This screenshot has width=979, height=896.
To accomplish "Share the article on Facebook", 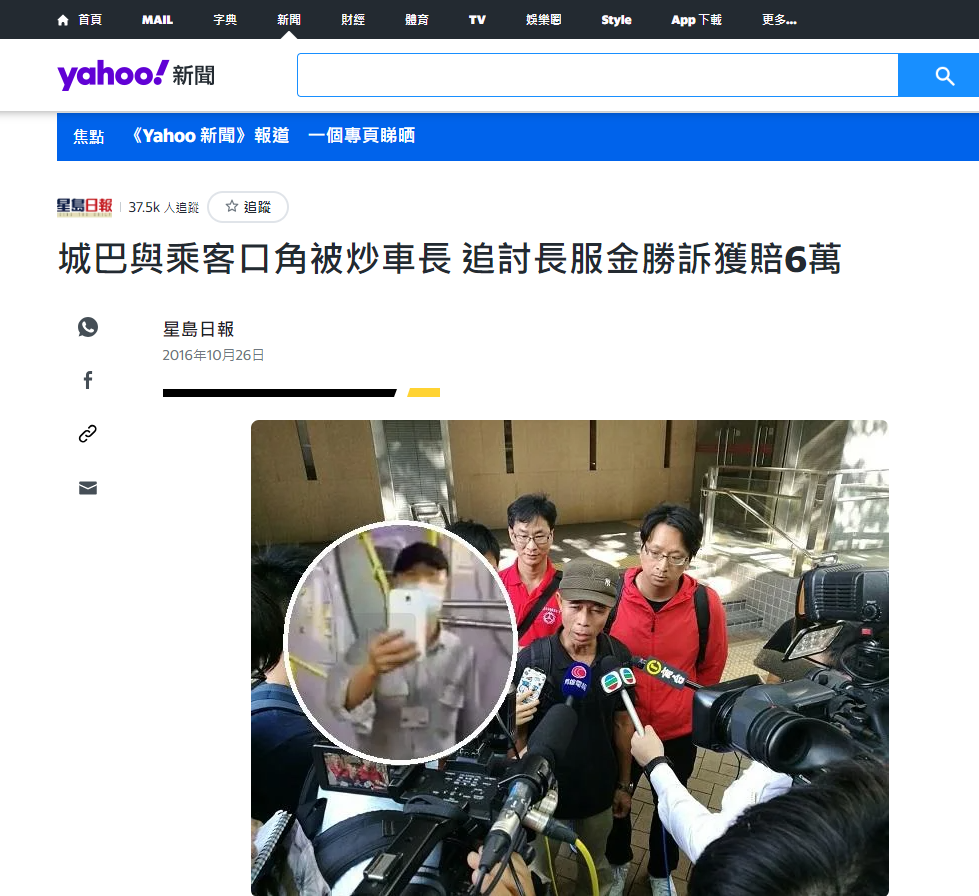I will [88, 380].
